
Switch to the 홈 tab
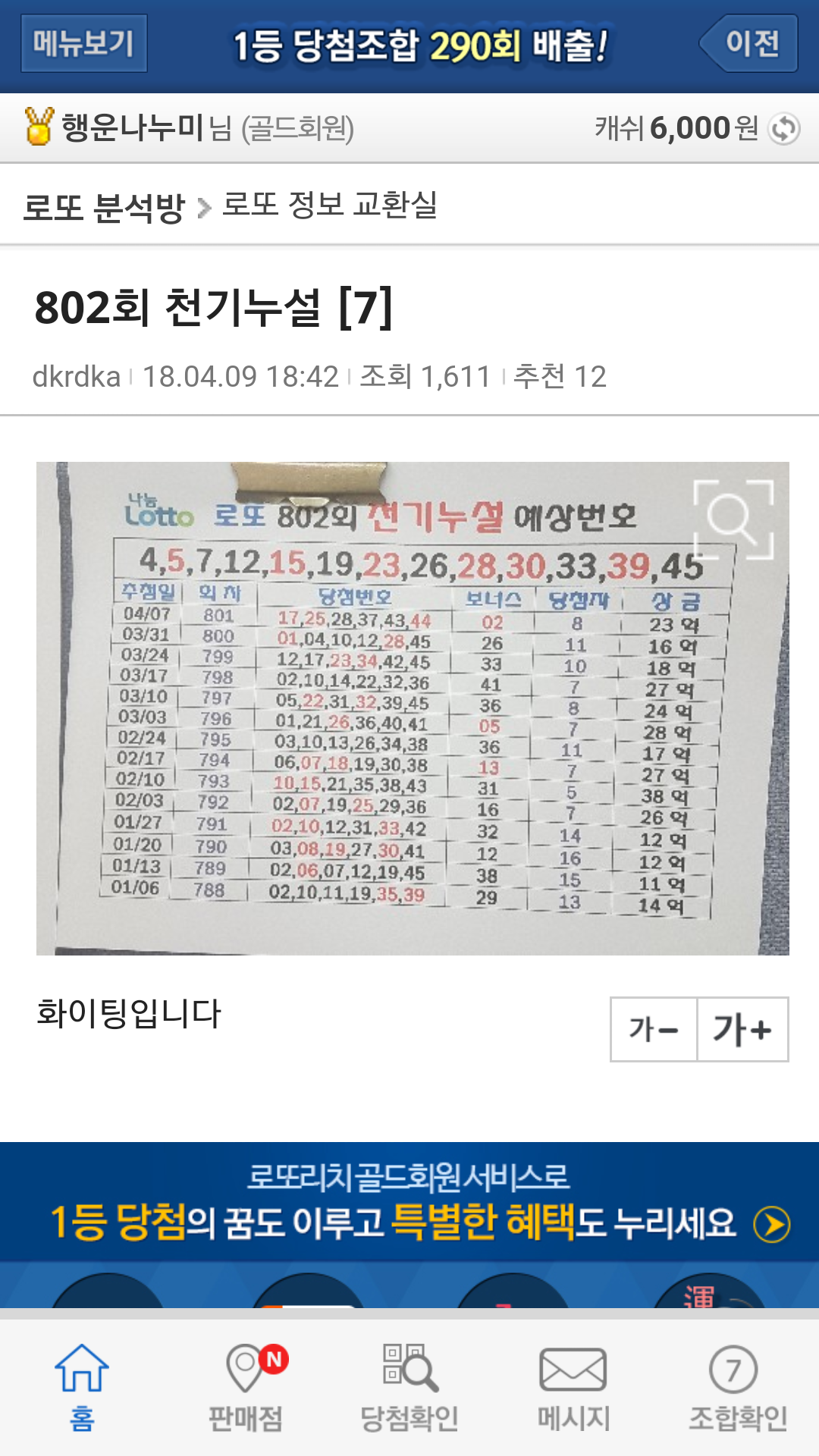82,1388
